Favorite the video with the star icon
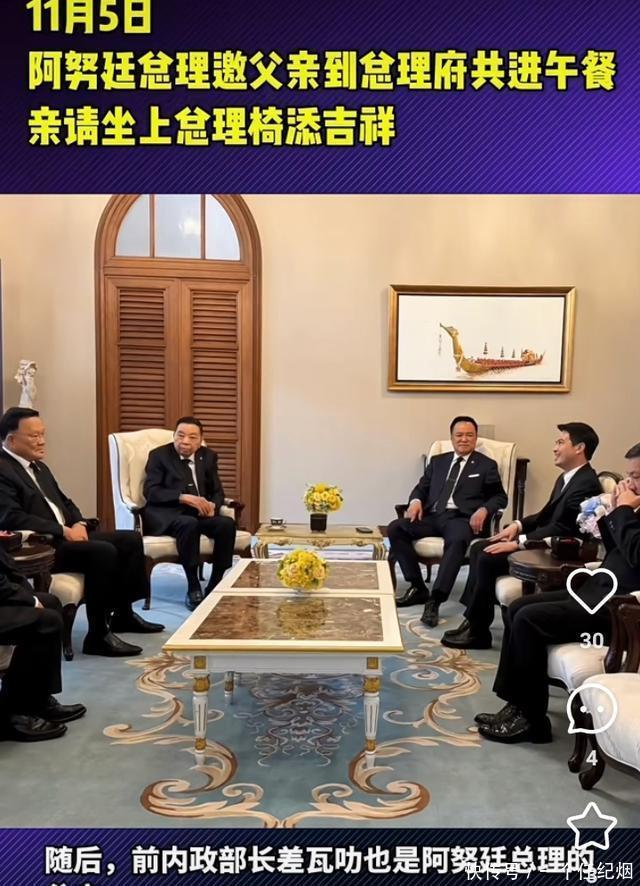 [x=592, y=826]
